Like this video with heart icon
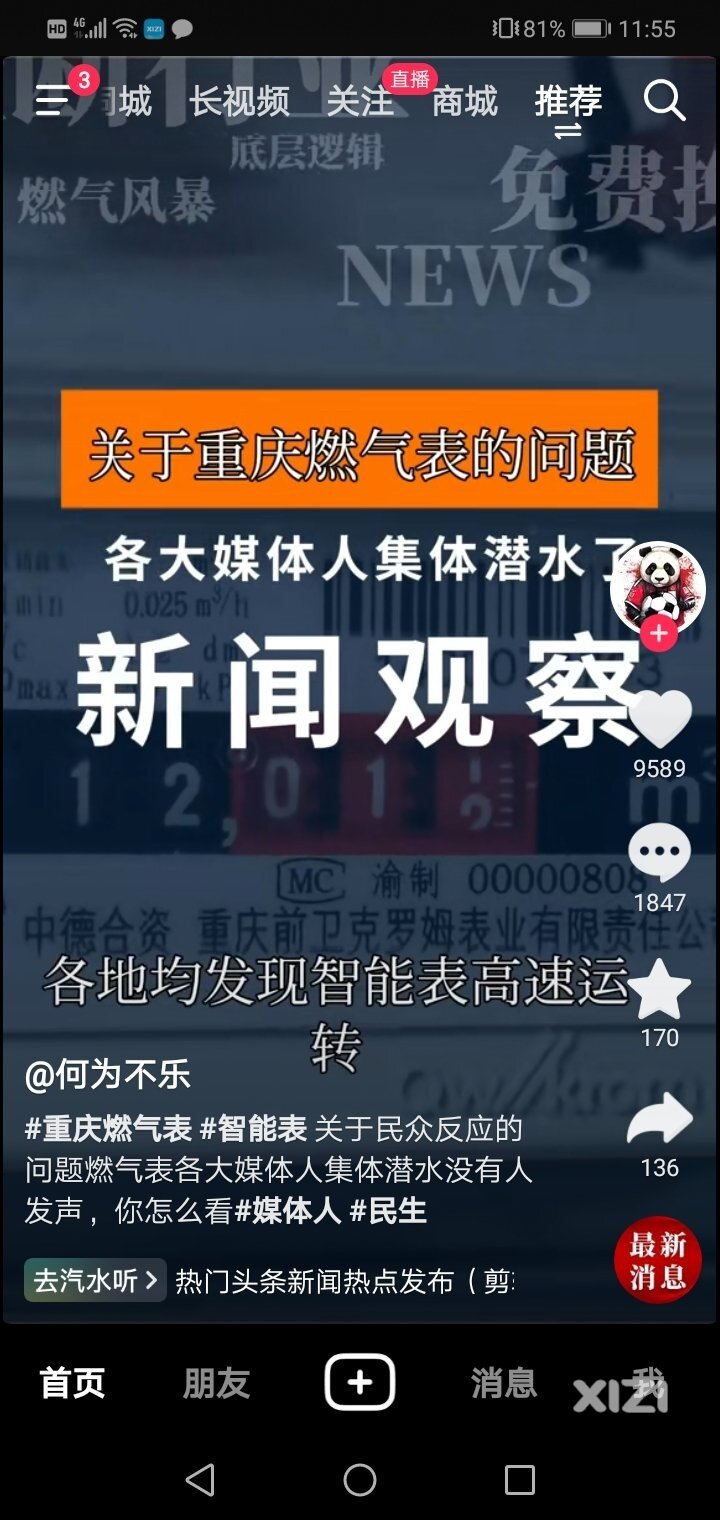 pyautogui.click(x=659, y=720)
